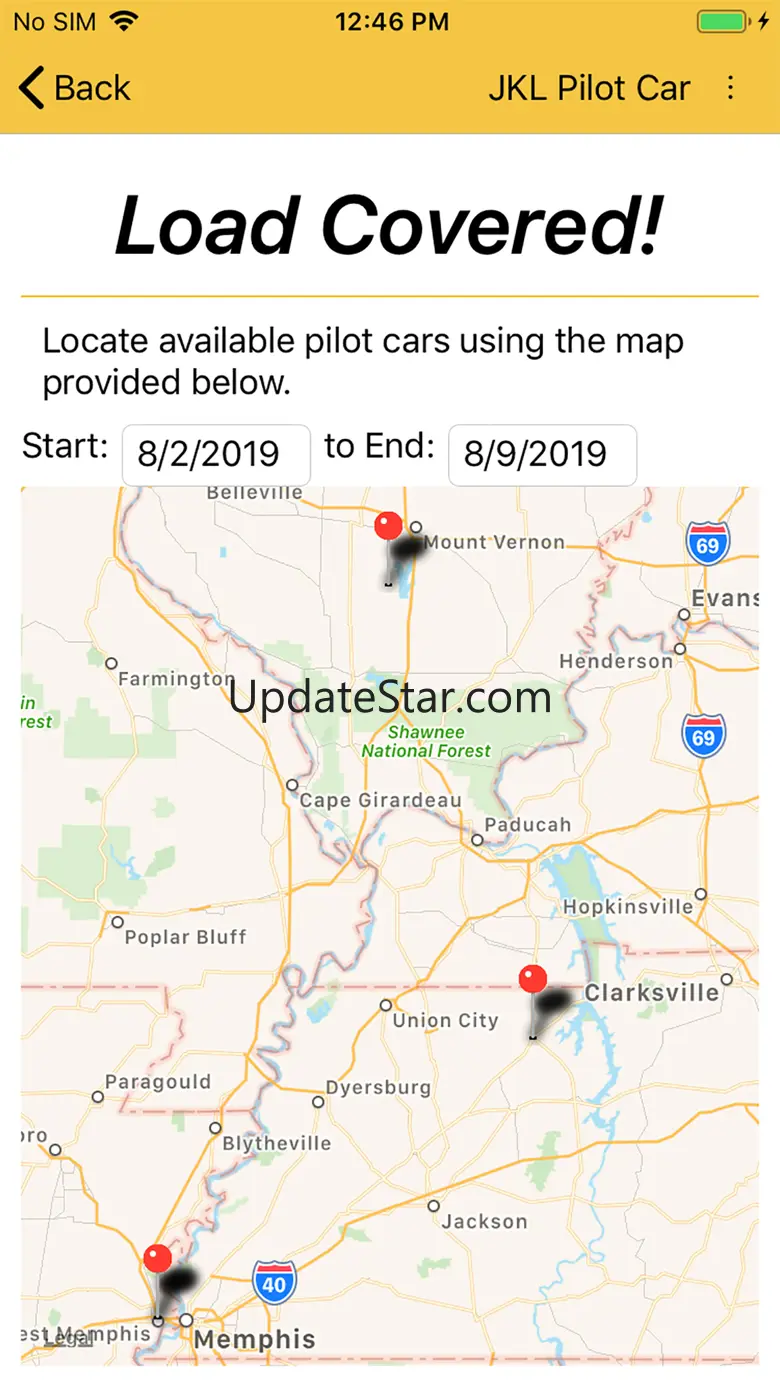Go back to the previous screen
This screenshot has width=780, height=1387.
[x=74, y=88]
